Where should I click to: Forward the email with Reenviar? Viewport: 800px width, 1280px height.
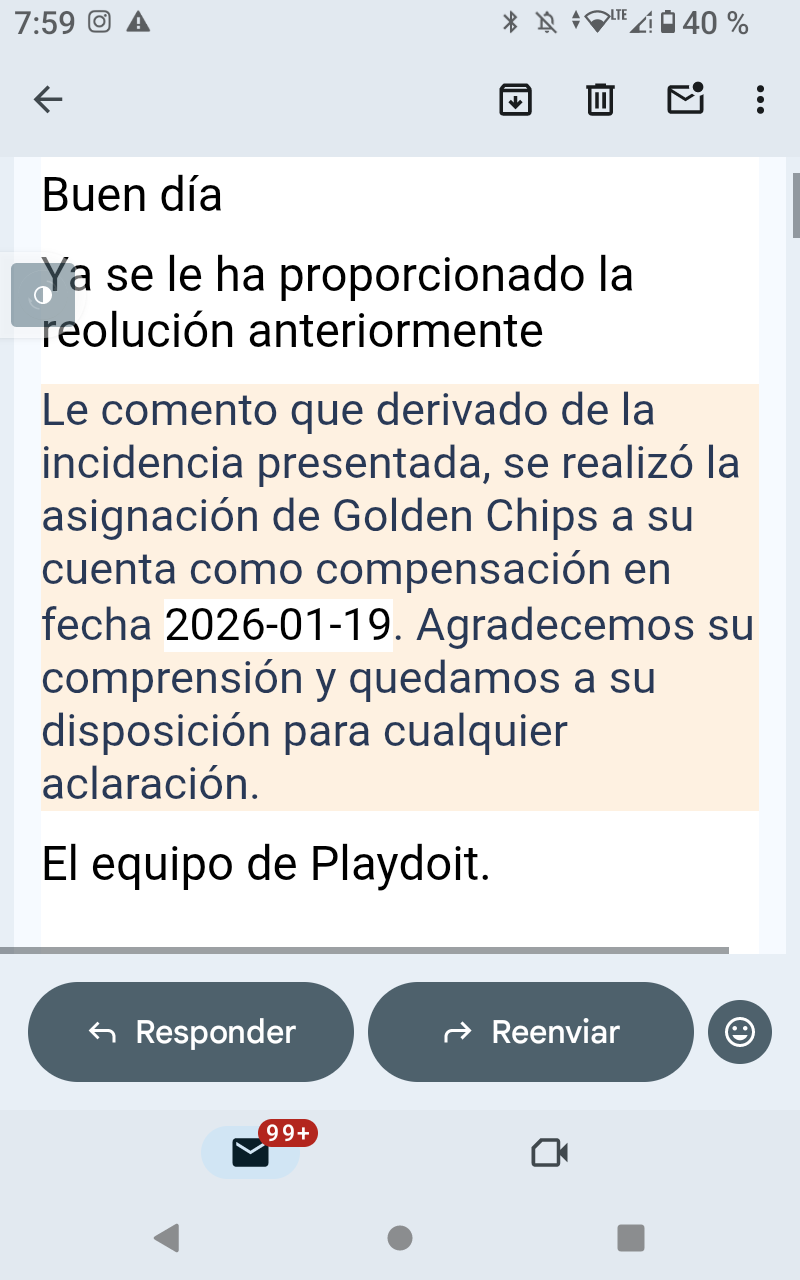[x=531, y=1032]
